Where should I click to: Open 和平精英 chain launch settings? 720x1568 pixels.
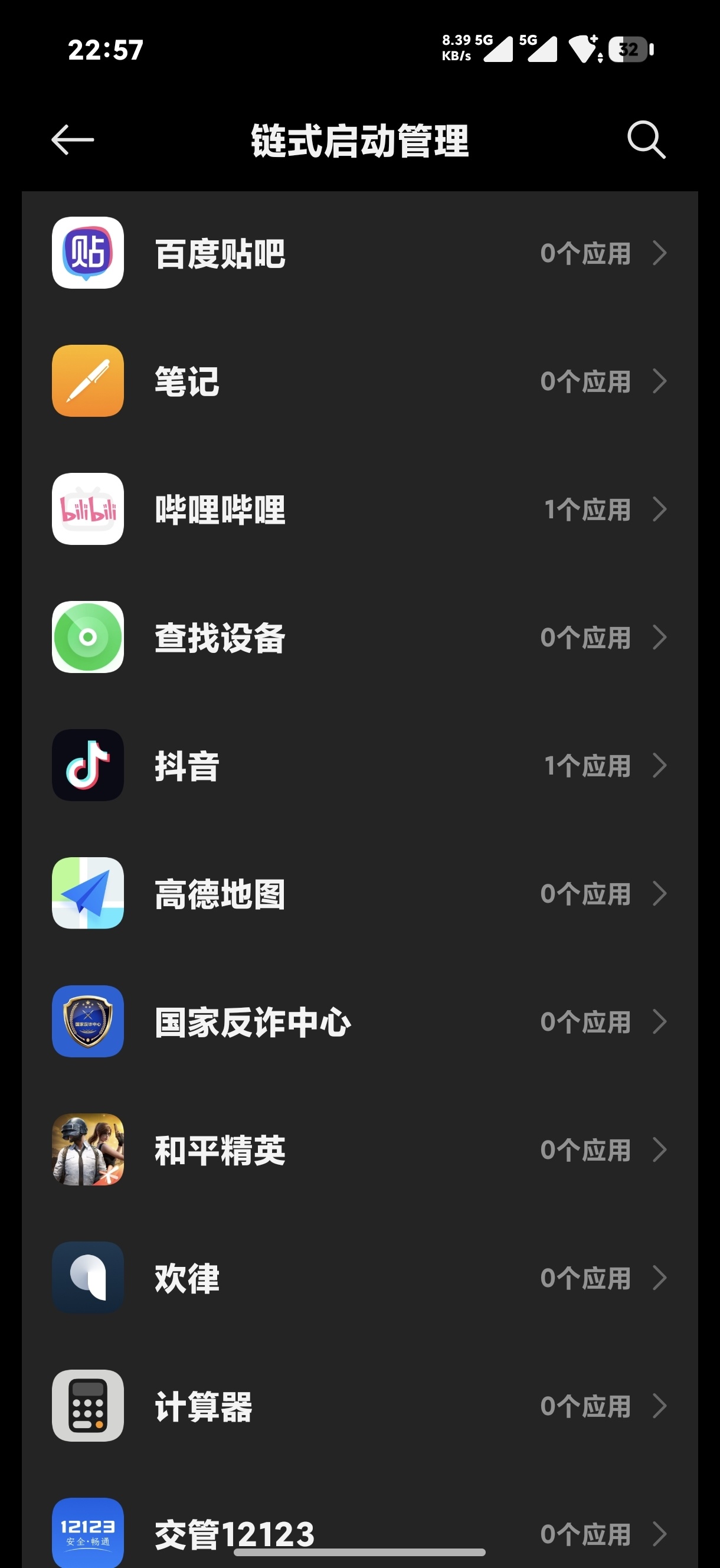tap(359, 1150)
